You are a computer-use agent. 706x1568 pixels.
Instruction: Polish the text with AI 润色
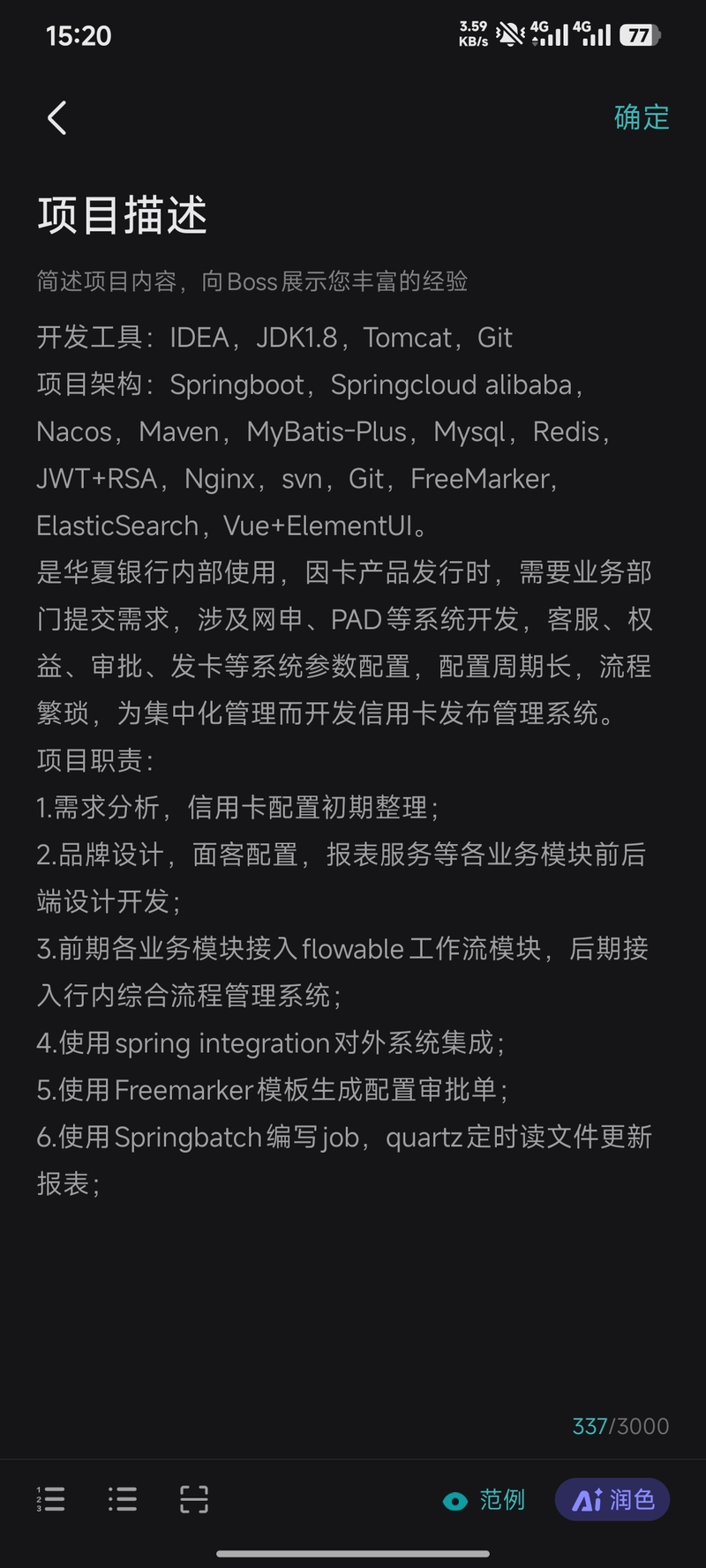(x=612, y=1499)
